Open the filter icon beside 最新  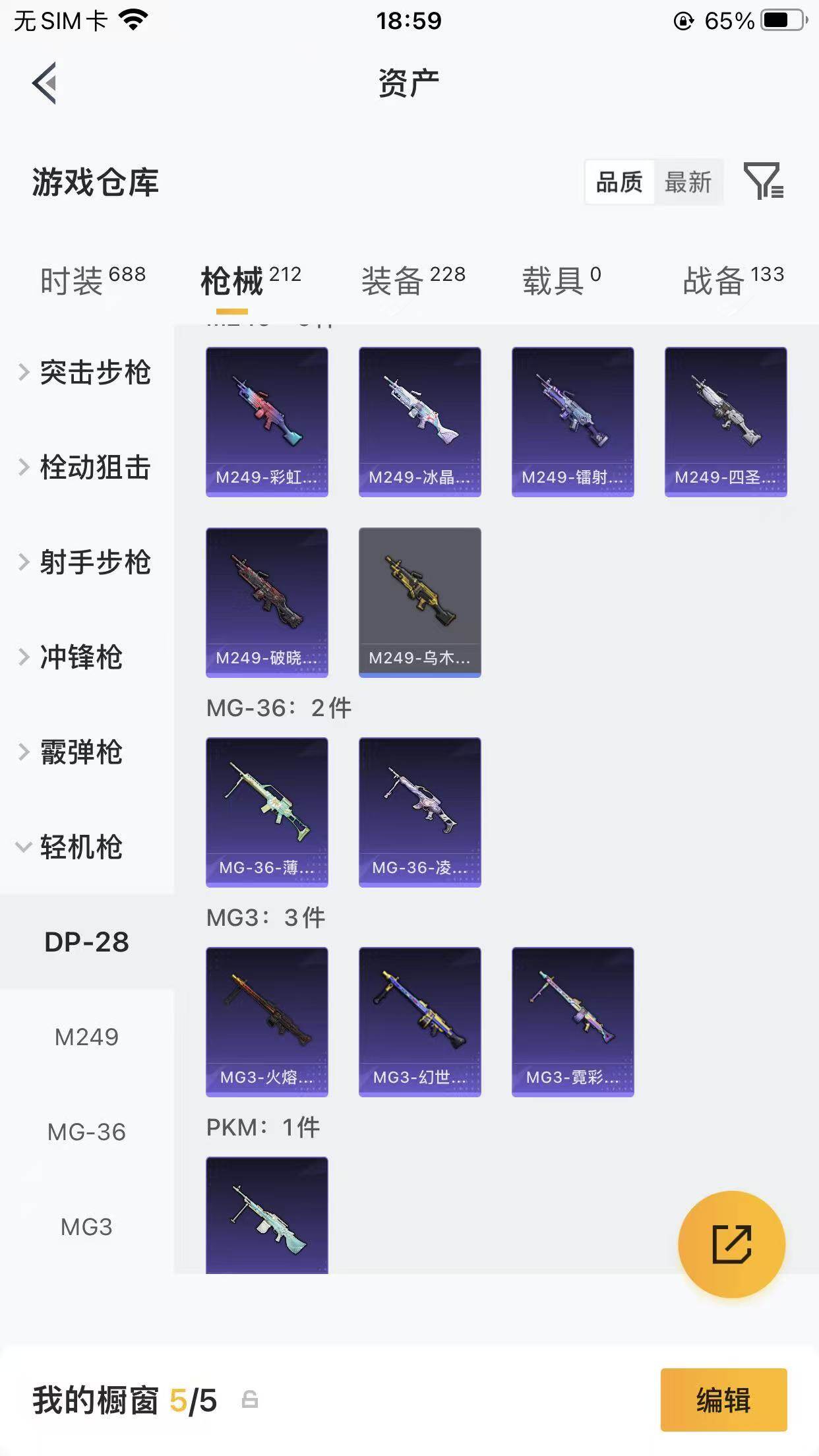point(763,181)
